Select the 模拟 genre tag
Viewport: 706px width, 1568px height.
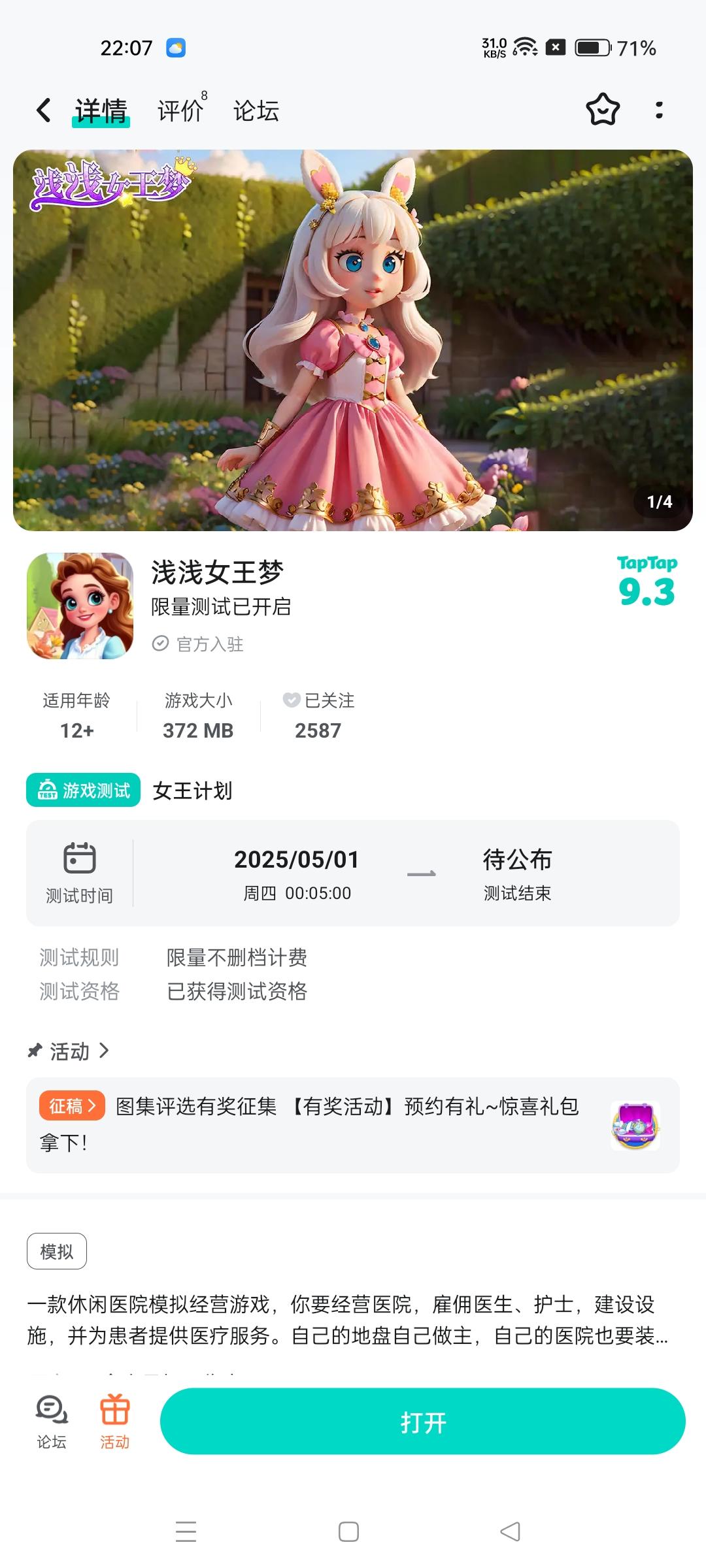pos(57,1251)
